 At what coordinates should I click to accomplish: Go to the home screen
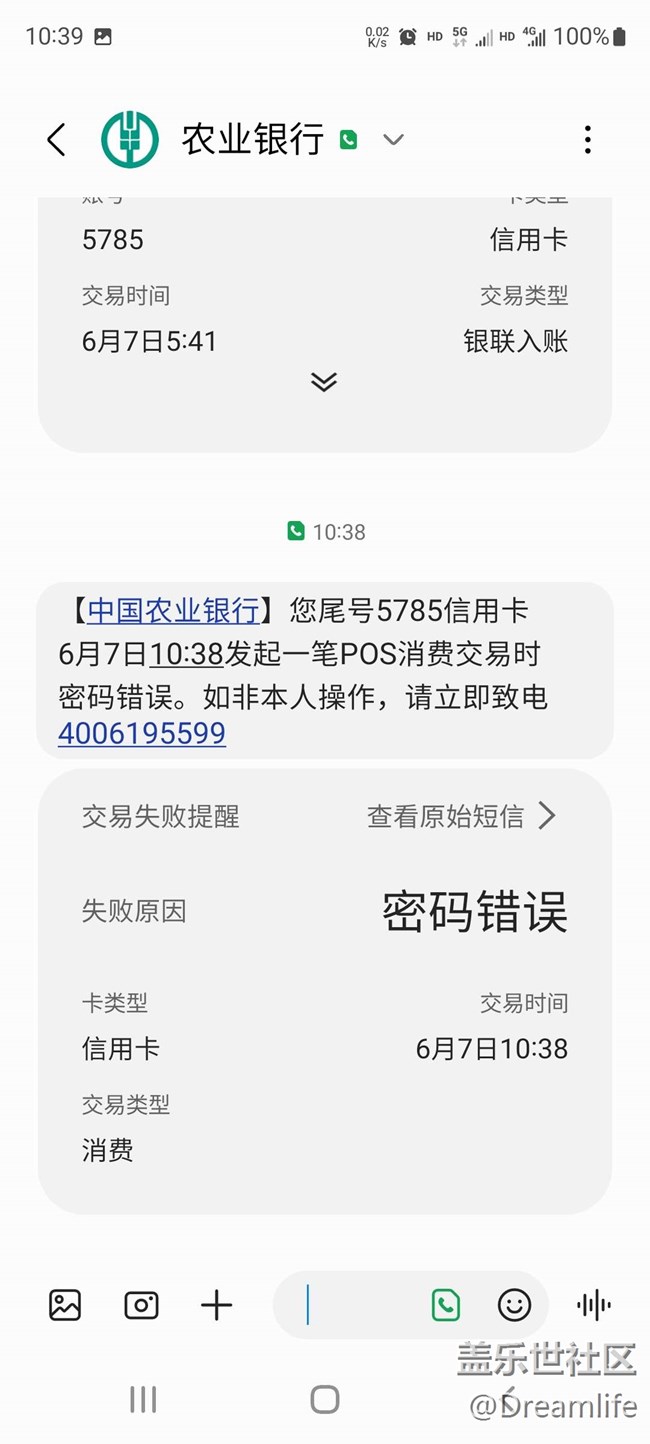pos(325,1399)
